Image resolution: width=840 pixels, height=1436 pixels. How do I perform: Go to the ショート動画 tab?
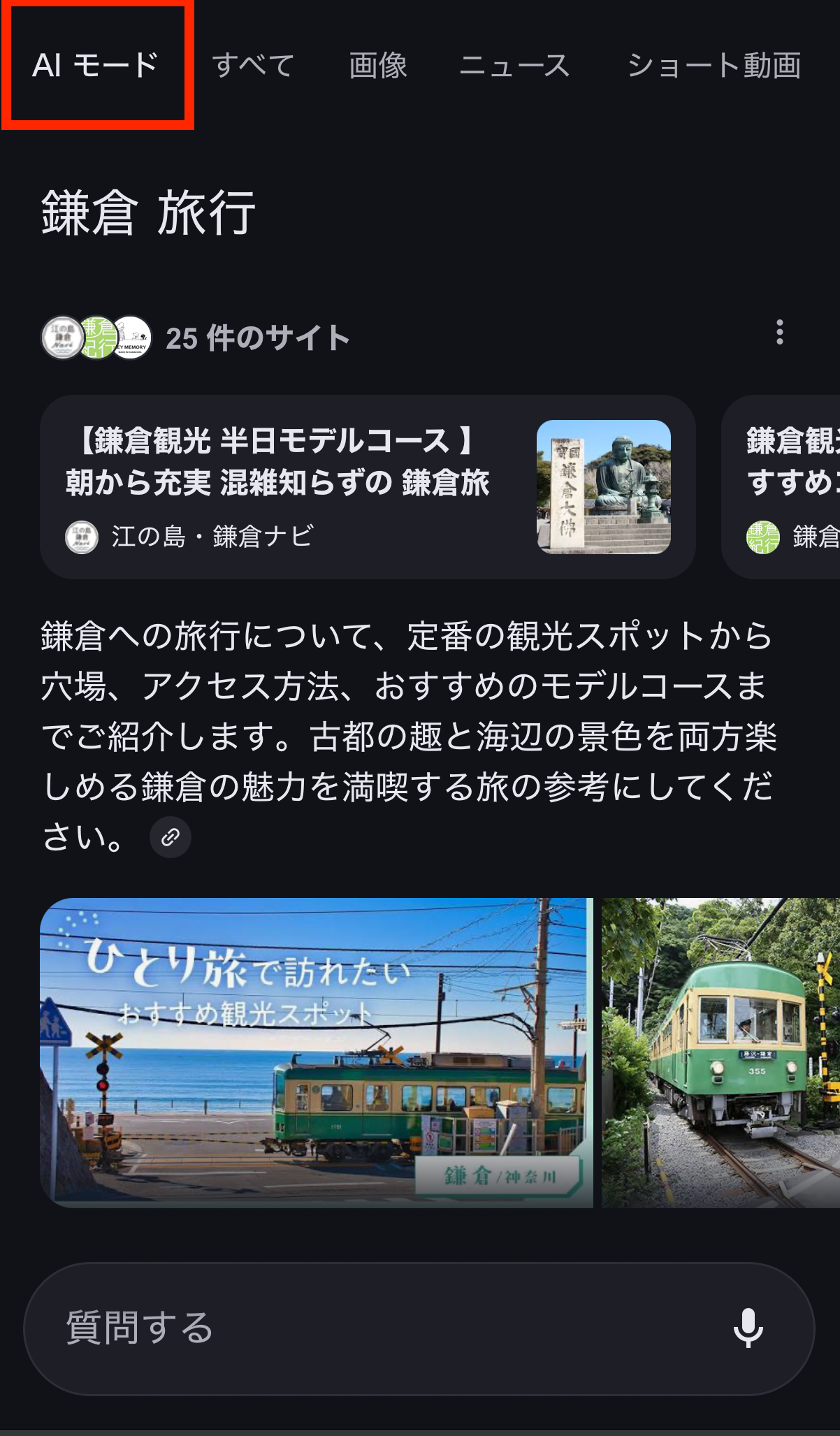(x=714, y=65)
